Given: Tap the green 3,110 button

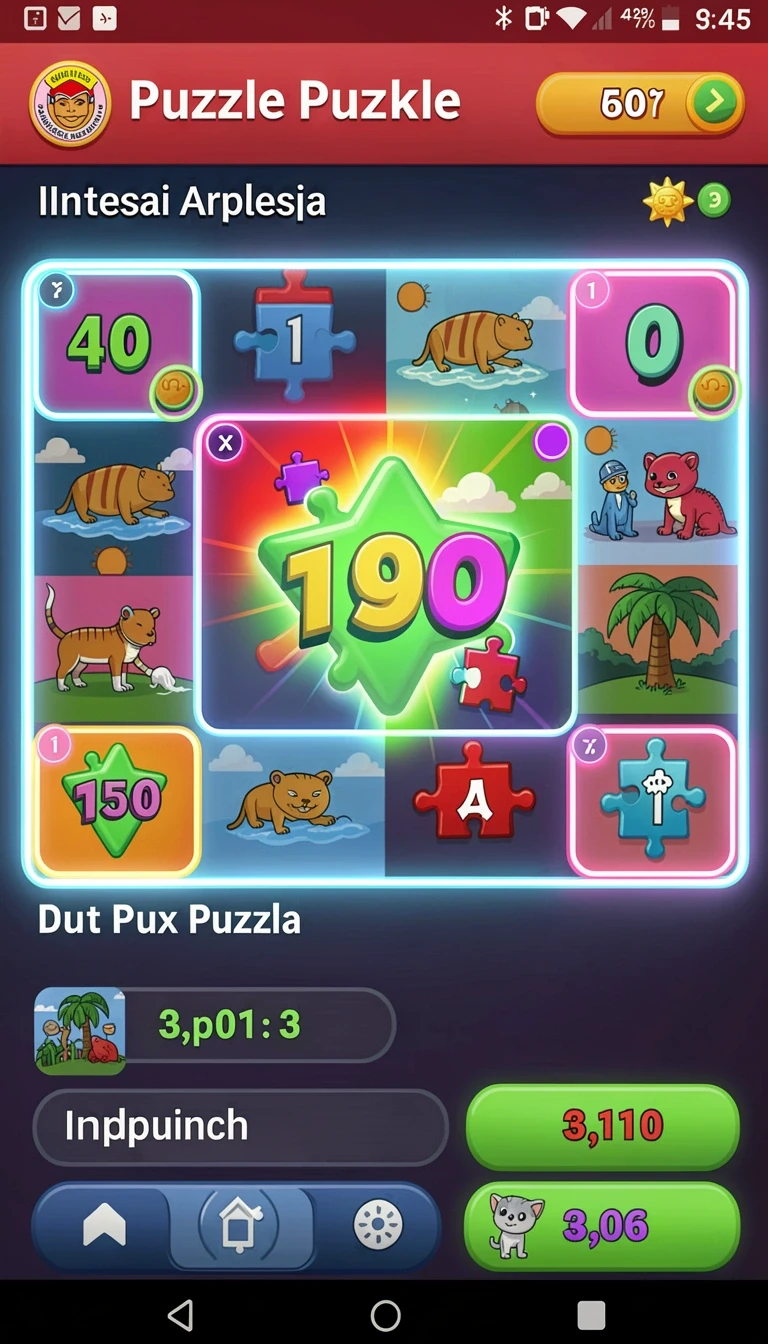Looking at the screenshot, I should [603, 1127].
